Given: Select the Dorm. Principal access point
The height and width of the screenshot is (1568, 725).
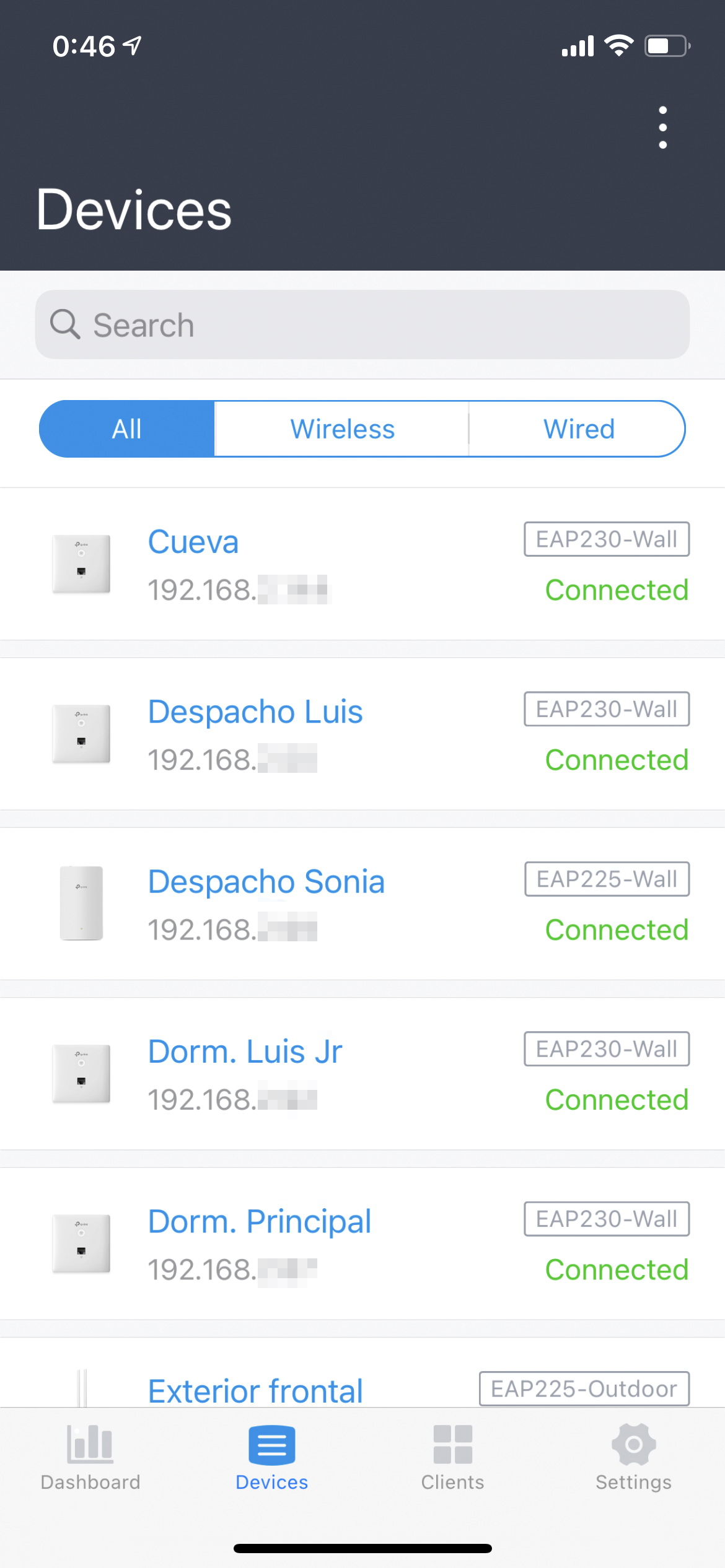Looking at the screenshot, I should pyautogui.click(x=362, y=1244).
